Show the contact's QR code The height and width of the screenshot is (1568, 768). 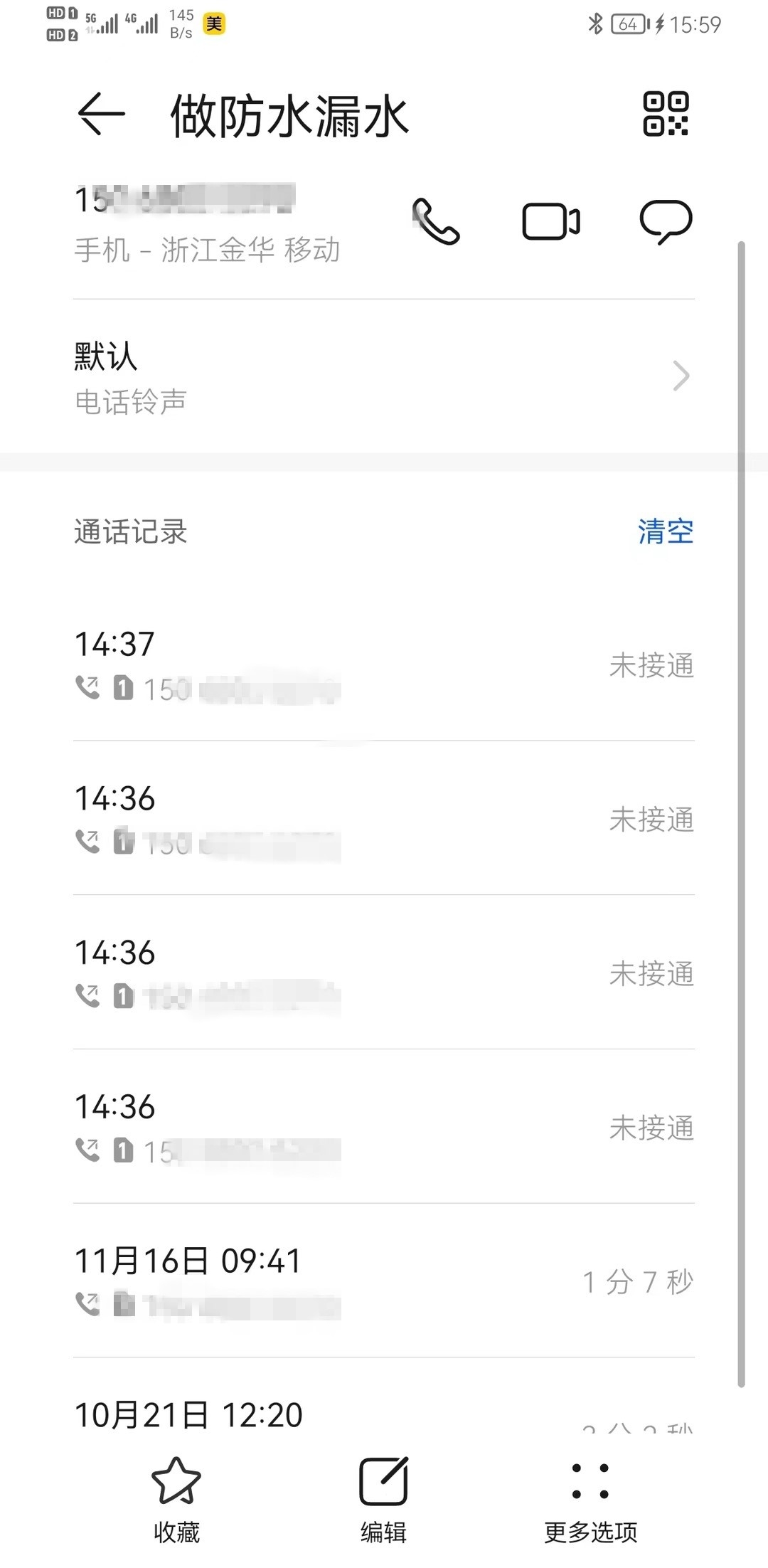[666, 114]
